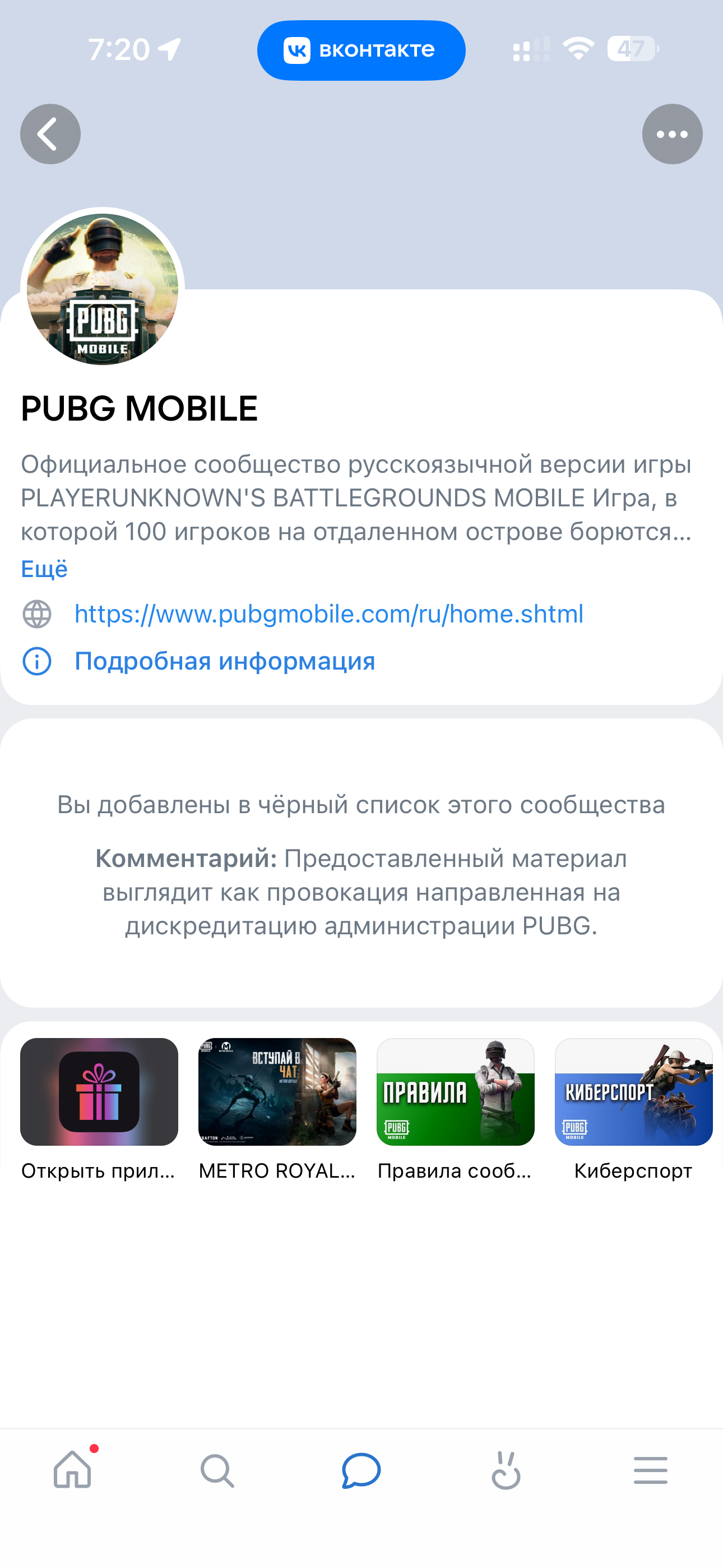The width and height of the screenshot is (723, 1568).
Task: View the PUBG MOBILE community avatar
Action: (103, 289)
